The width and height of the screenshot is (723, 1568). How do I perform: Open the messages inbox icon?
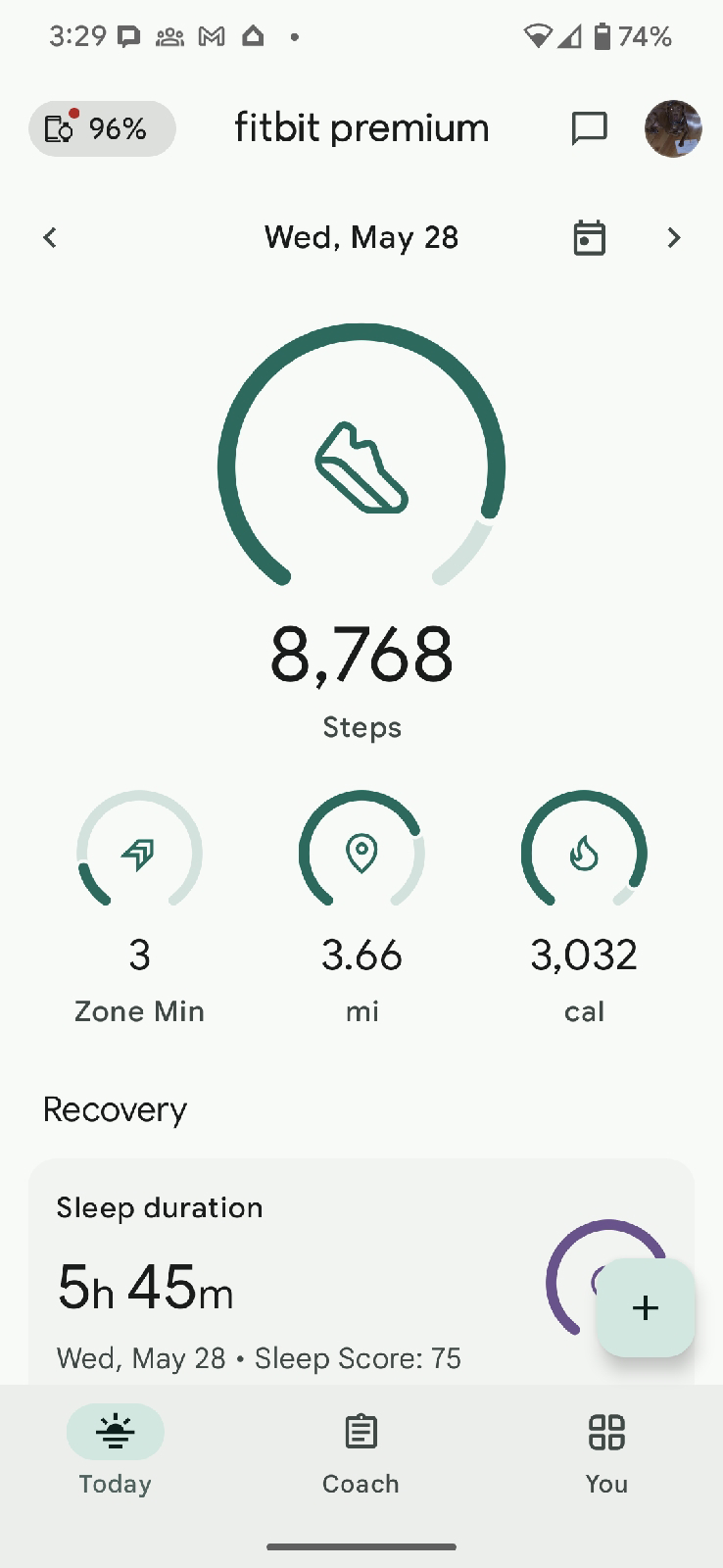[x=589, y=128]
